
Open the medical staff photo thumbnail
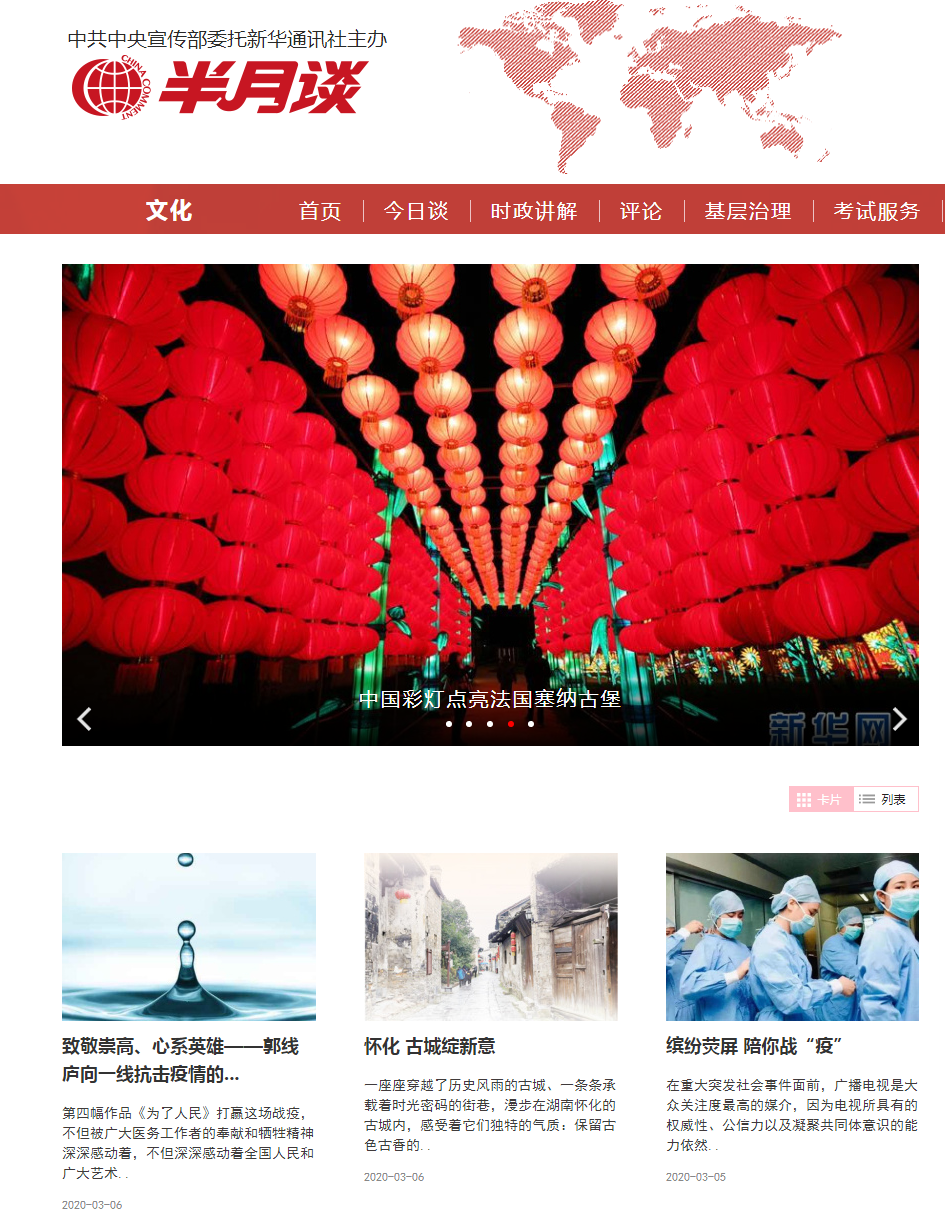[792, 936]
